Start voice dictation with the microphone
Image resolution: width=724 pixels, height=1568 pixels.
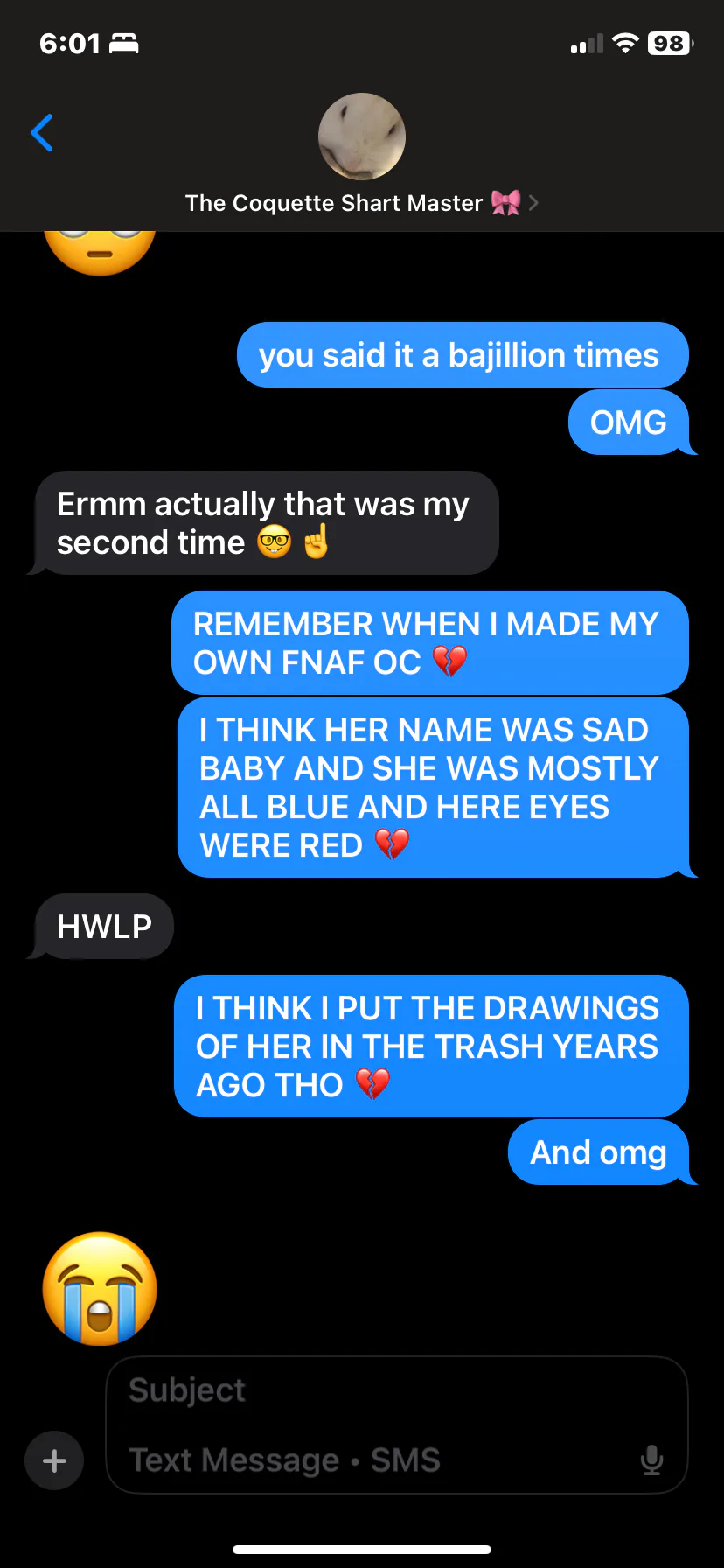pyautogui.click(x=651, y=1459)
